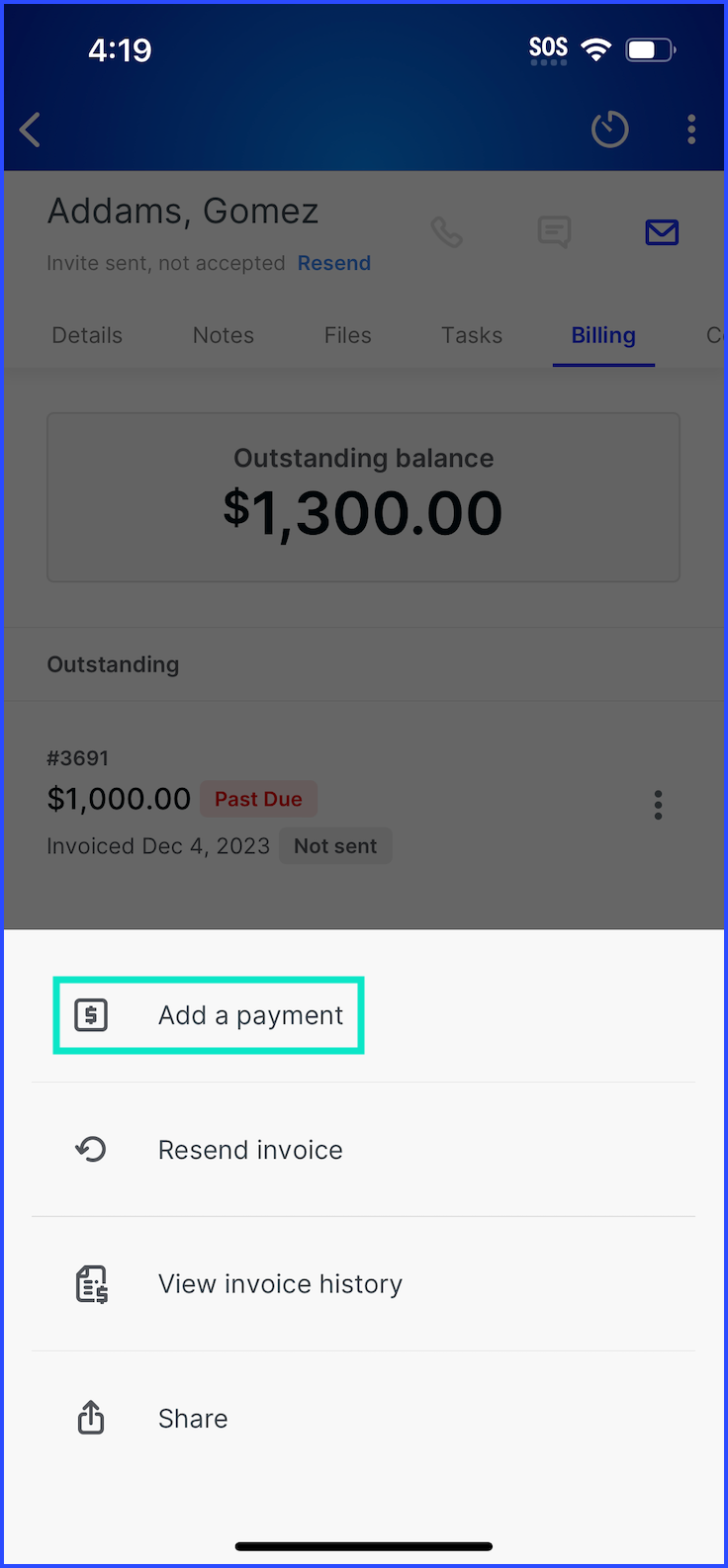The height and width of the screenshot is (1568, 728).
Task: Switch to the Details tab
Action: click(x=87, y=335)
